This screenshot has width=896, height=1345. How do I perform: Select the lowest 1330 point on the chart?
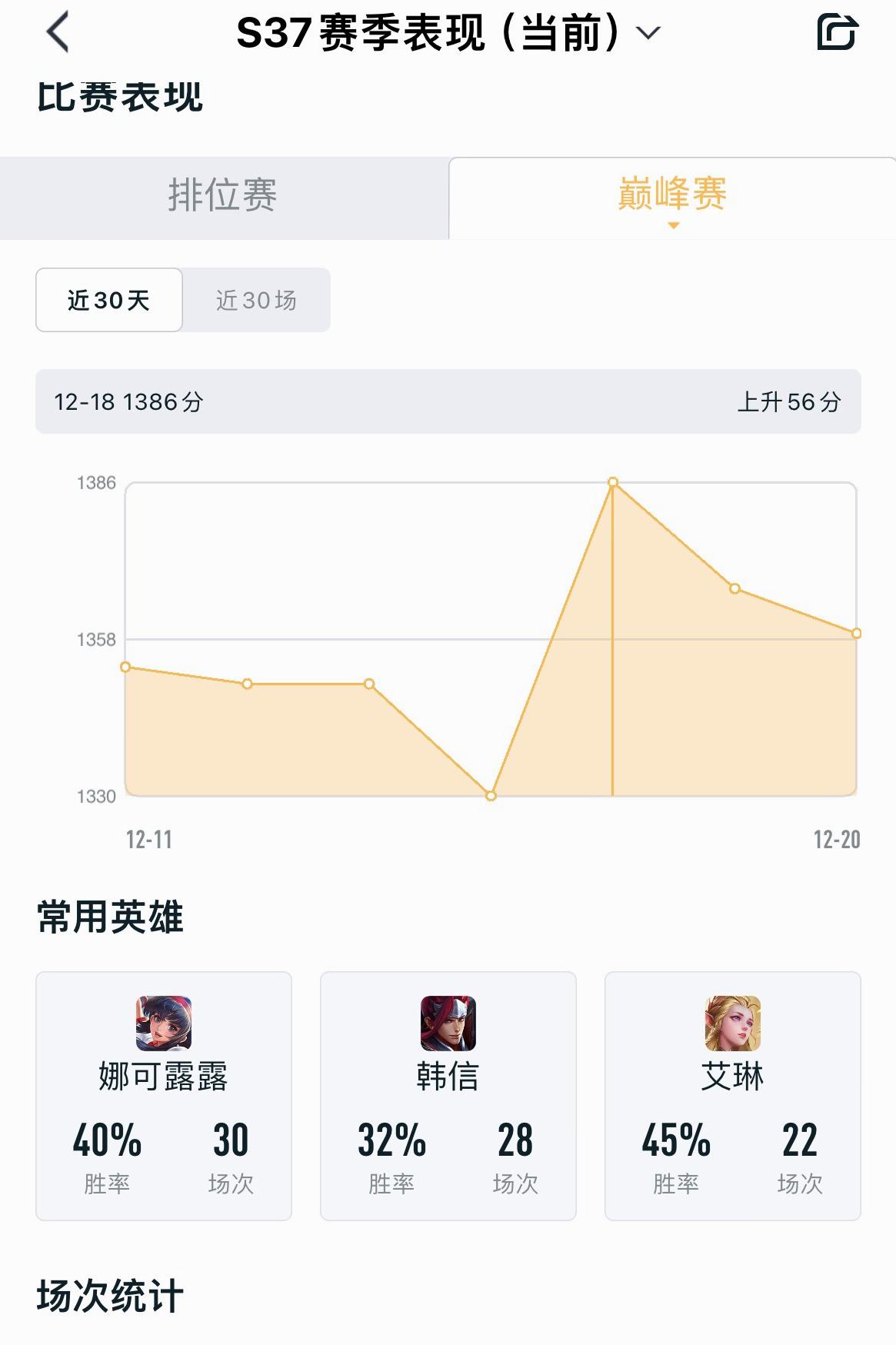click(491, 796)
